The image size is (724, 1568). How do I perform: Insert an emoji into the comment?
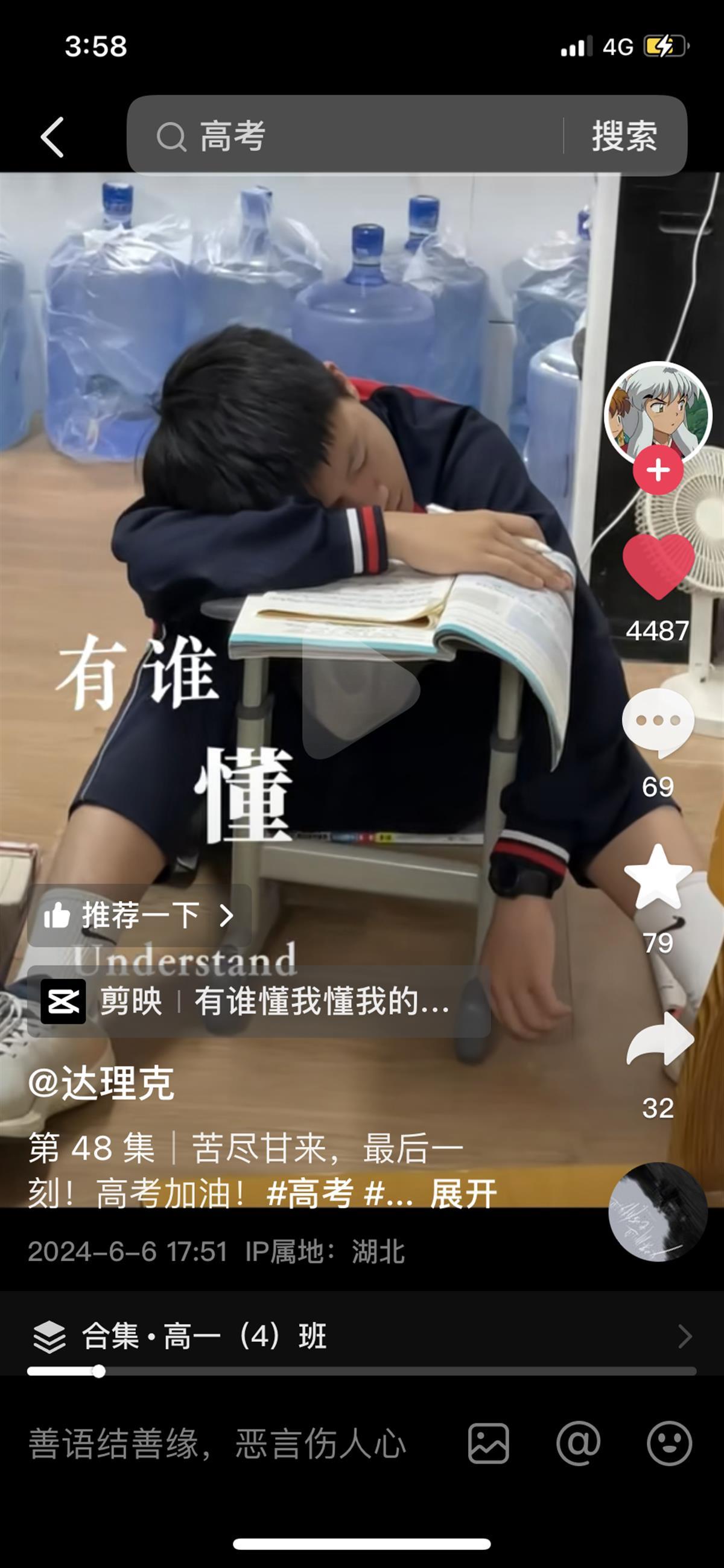point(668,1443)
